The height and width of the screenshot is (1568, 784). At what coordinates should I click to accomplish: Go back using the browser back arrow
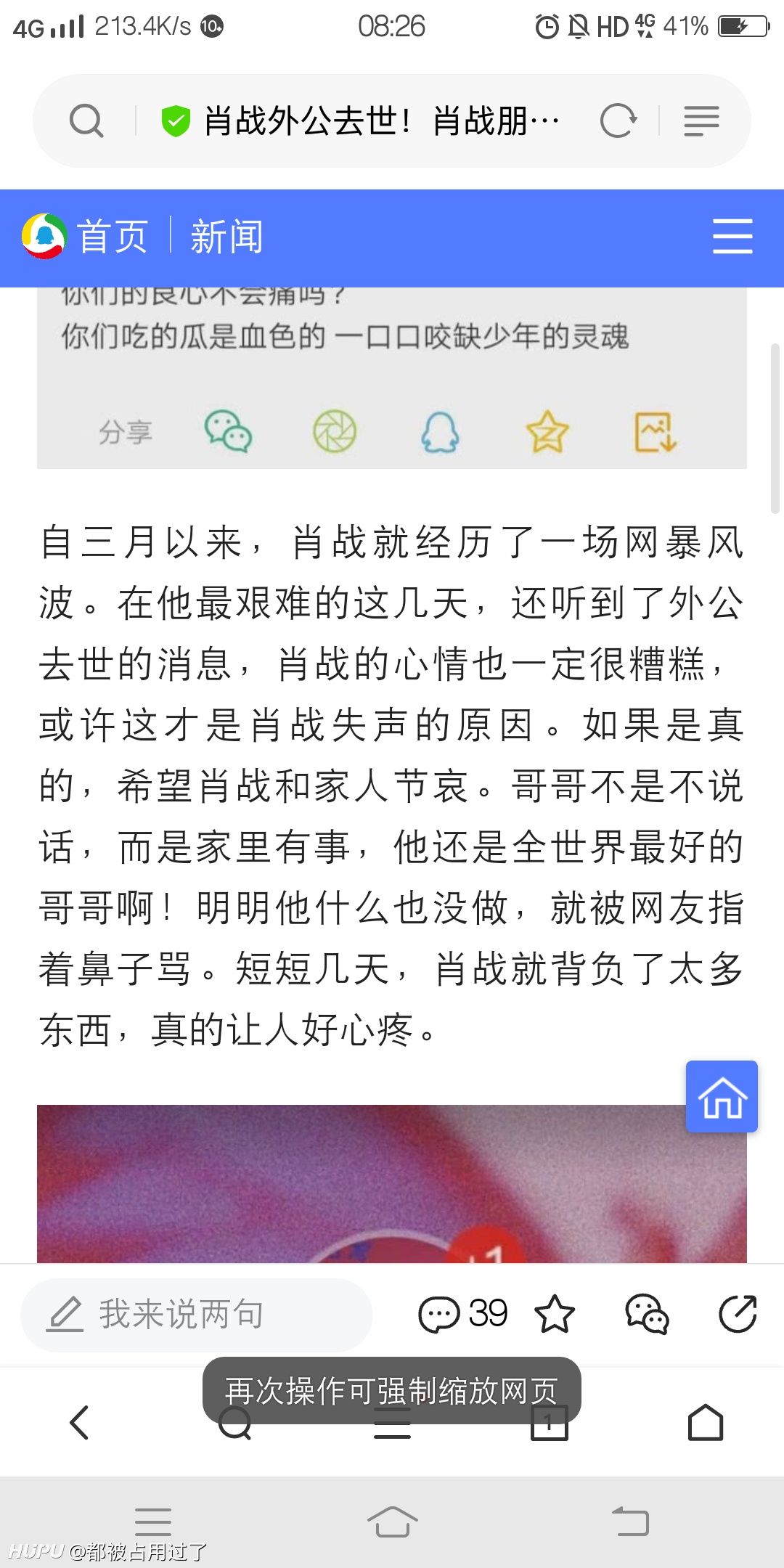[x=79, y=1422]
